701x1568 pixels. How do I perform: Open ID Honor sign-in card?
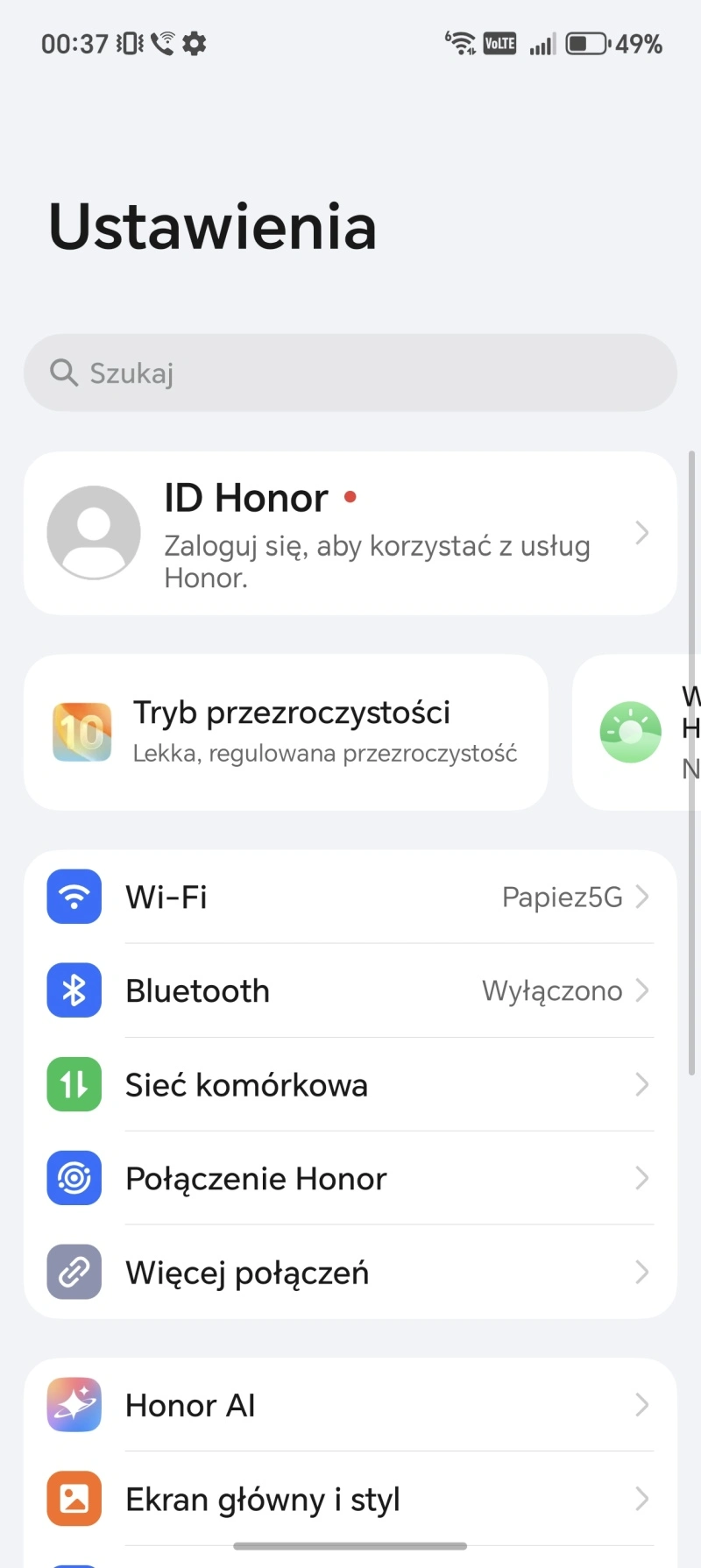(350, 533)
